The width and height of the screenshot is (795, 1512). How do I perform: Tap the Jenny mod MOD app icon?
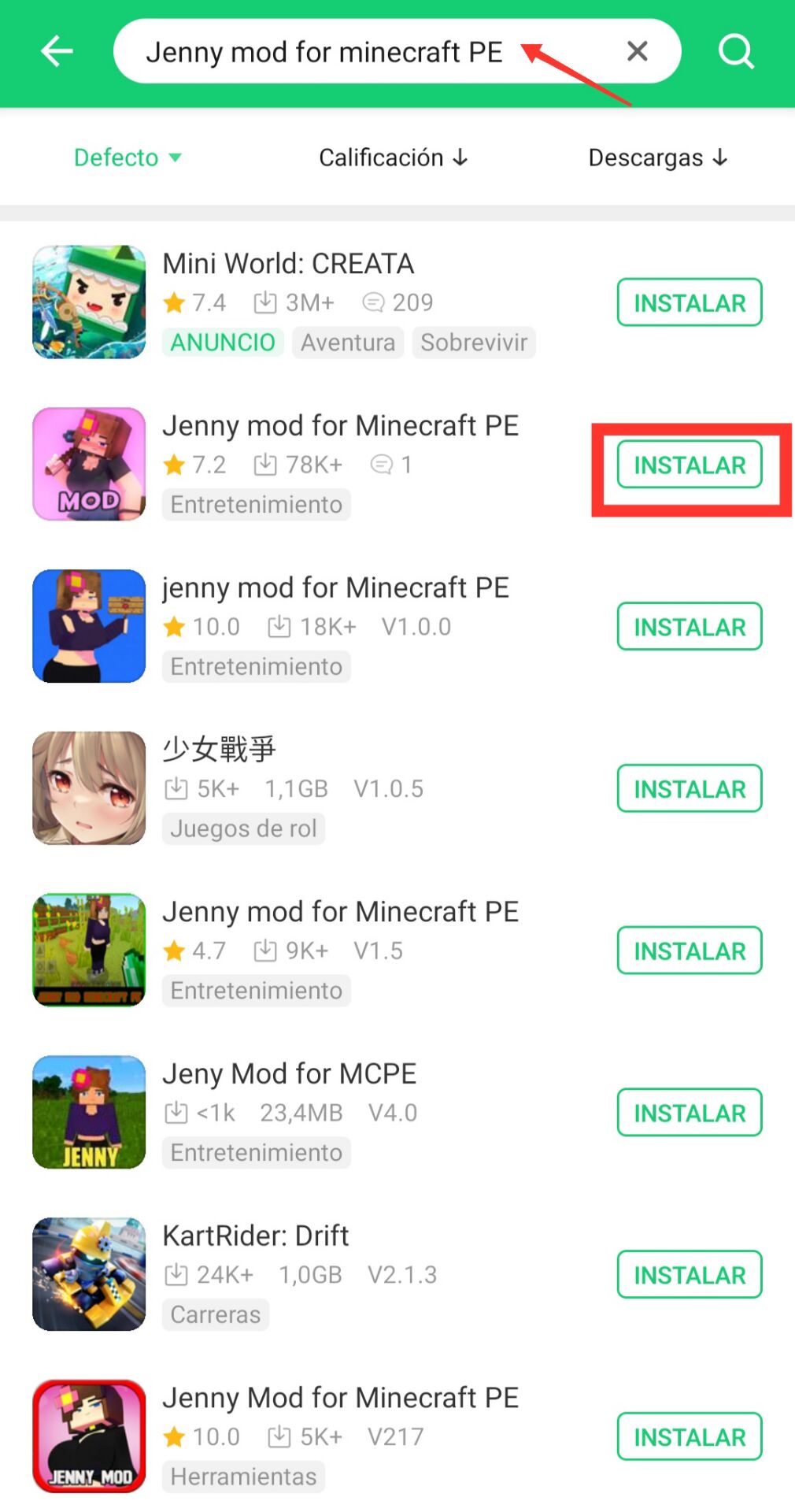[x=88, y=464]
